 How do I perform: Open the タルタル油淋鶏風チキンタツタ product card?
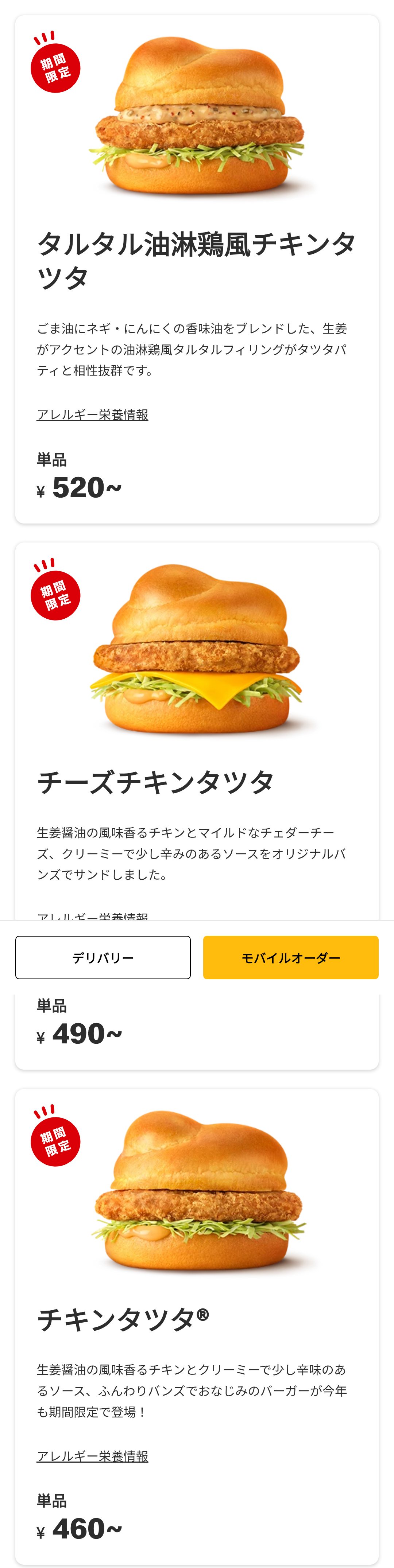[196, 261]
